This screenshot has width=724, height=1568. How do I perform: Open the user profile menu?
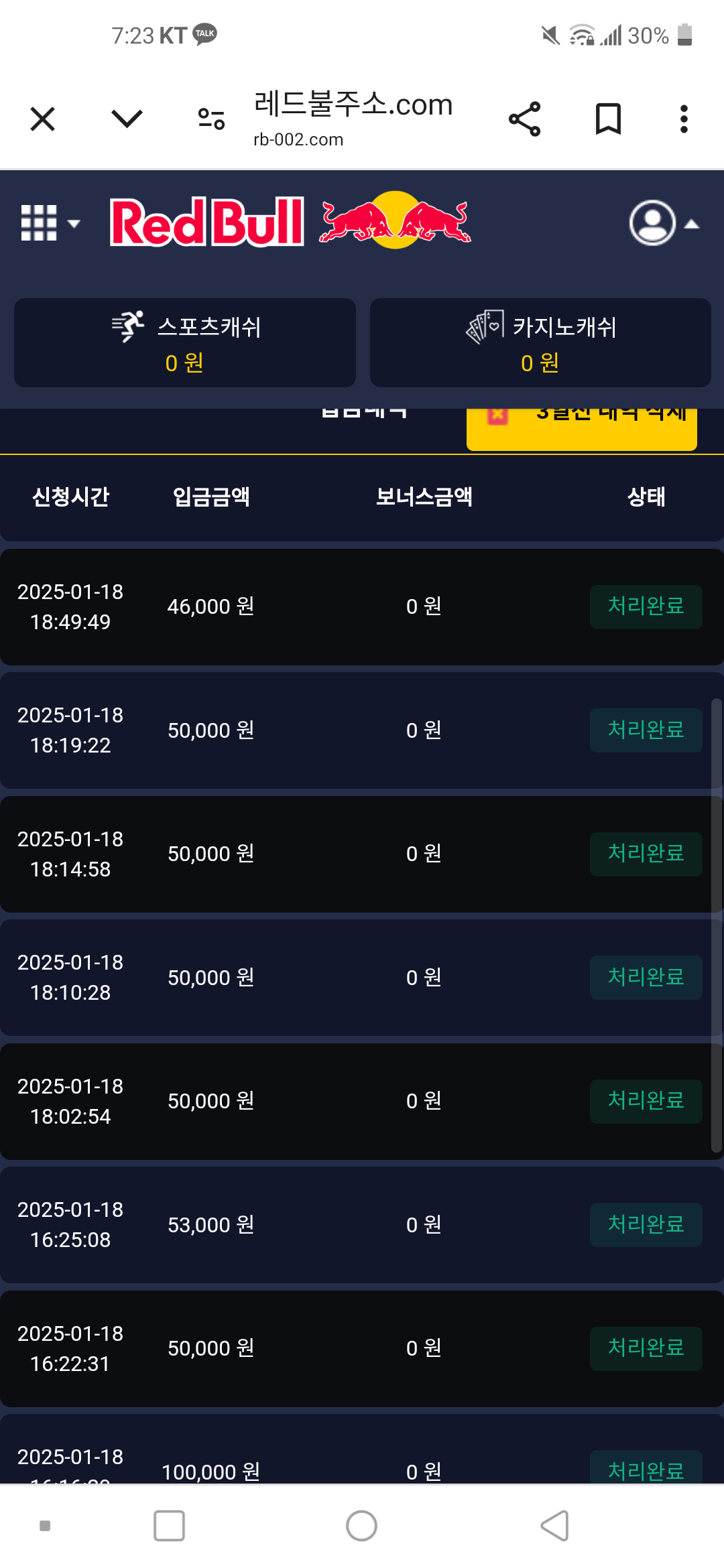[x=664, y=223]
